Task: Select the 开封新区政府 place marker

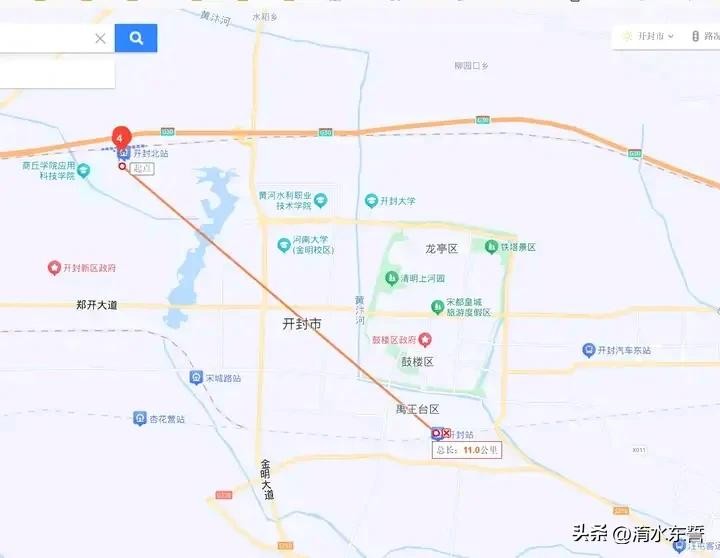Action: click(x=54, y=268)
